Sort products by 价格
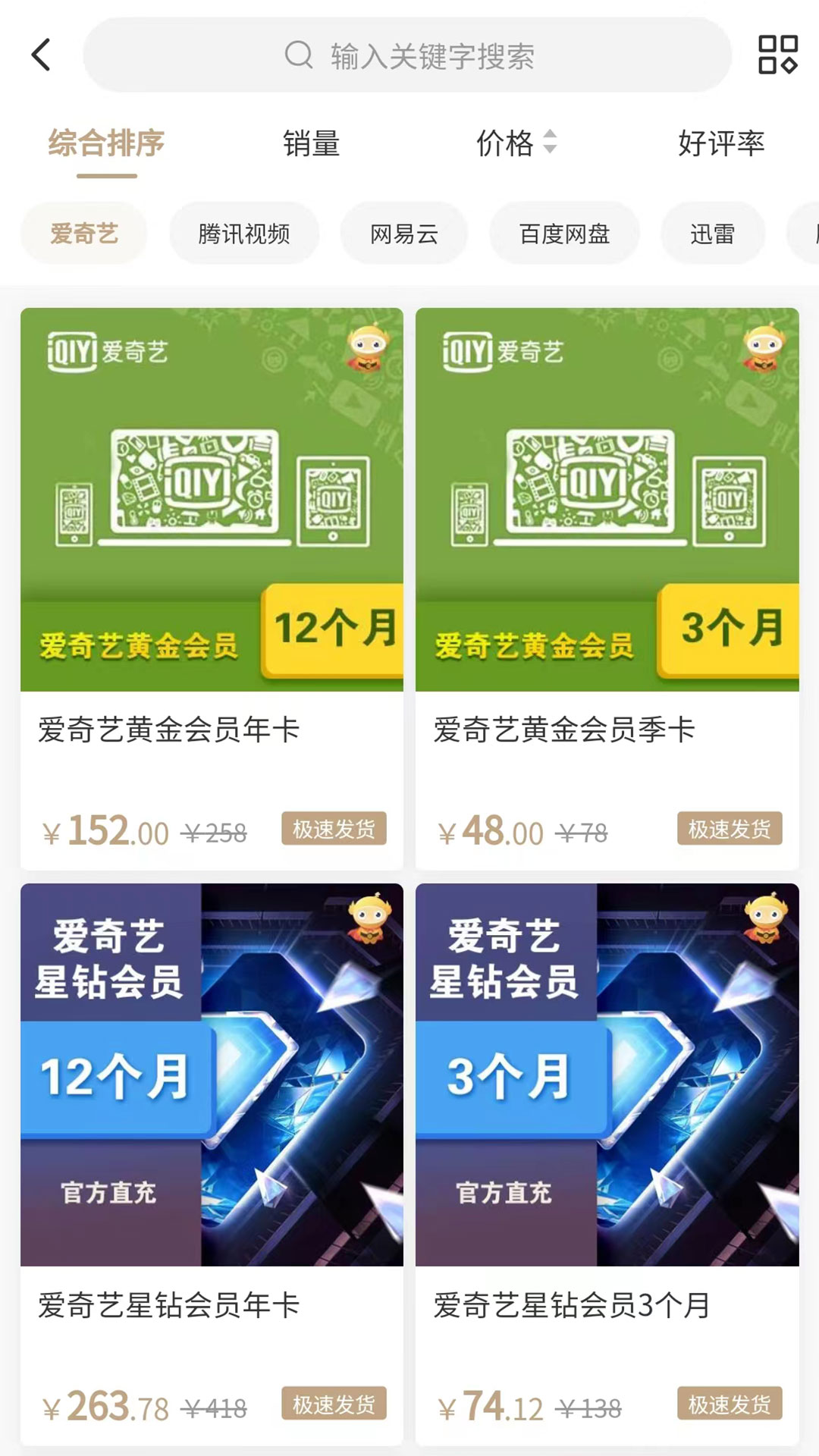 [516, 143]
